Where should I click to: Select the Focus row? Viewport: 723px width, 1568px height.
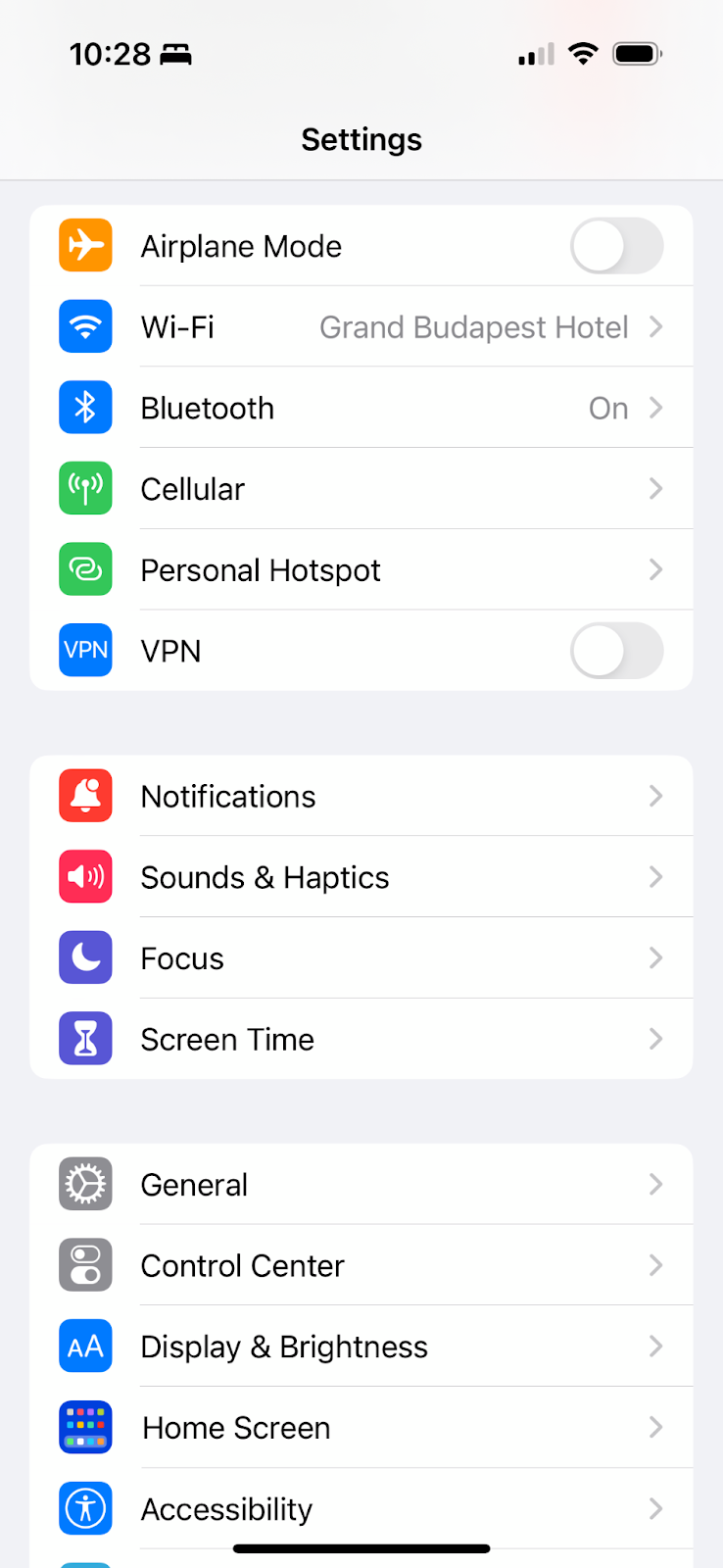(392, 958)
